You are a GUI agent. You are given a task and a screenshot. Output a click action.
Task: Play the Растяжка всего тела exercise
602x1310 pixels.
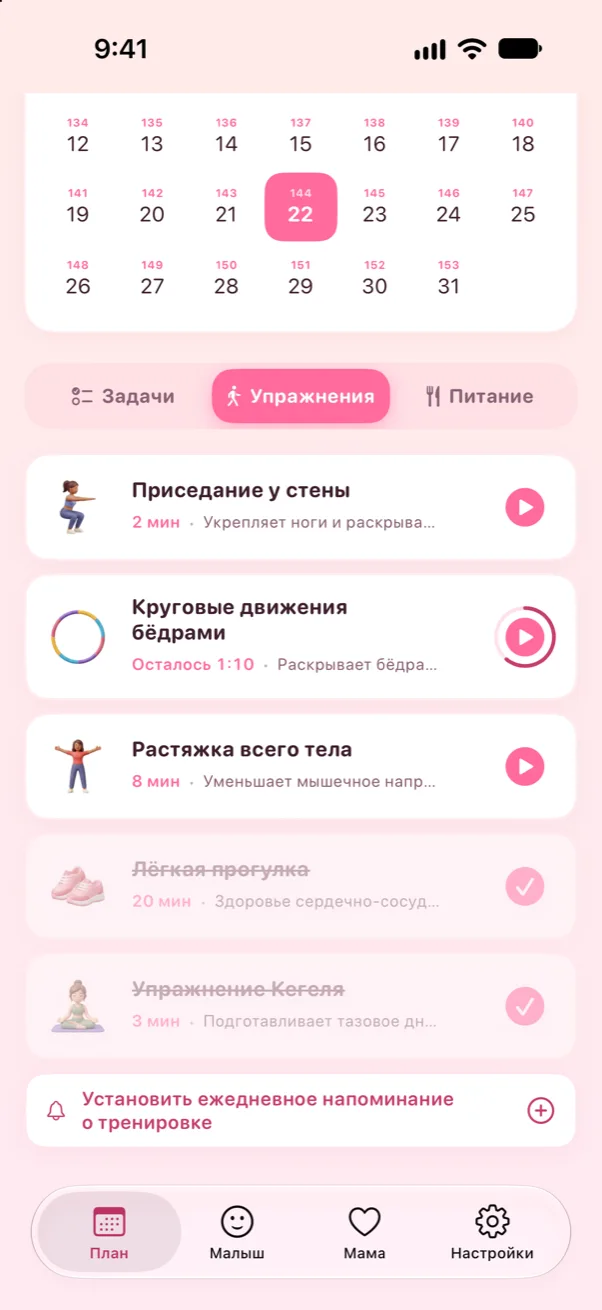pos(525,767)
